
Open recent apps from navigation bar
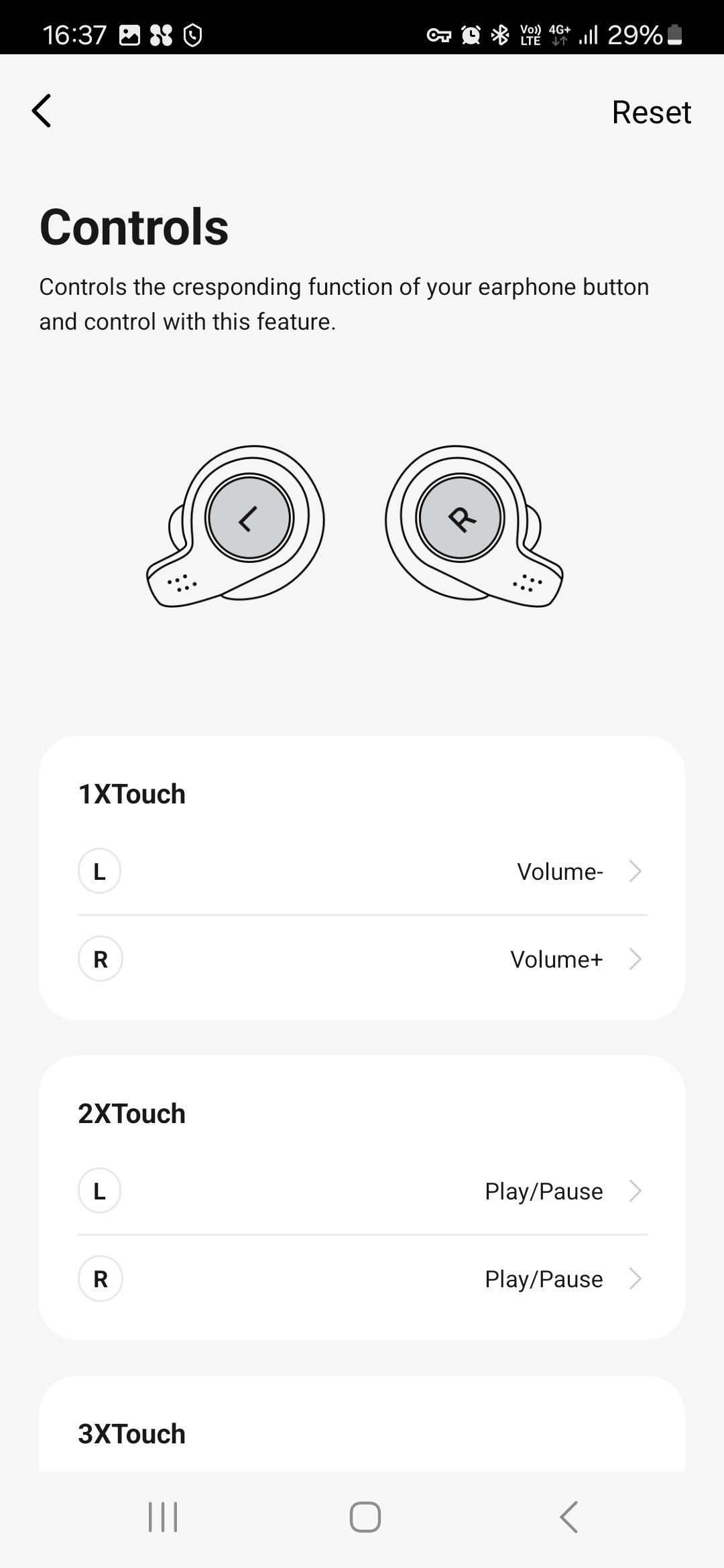point(162,1517)
